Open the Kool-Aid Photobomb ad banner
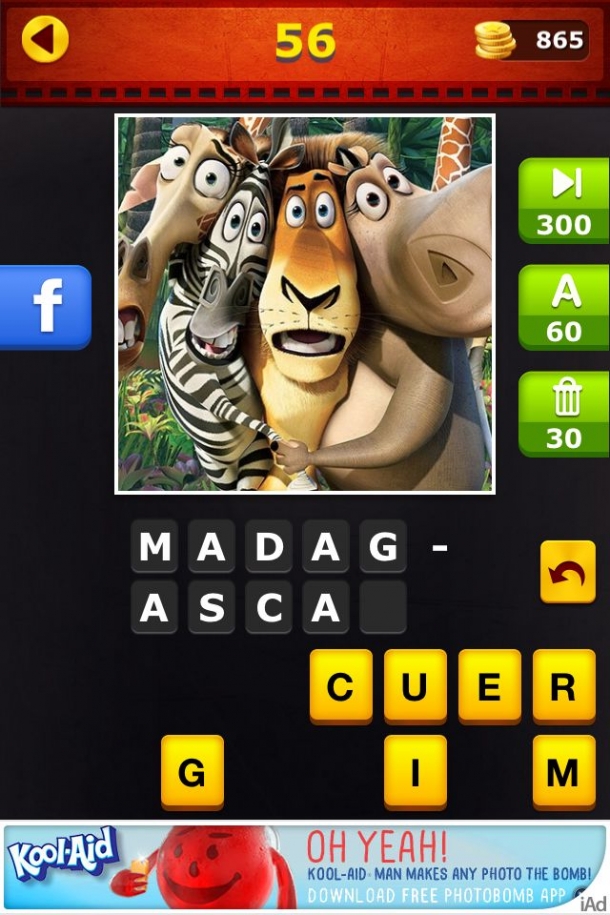The height and width of the screenshot is (915, 610). click(305, 867)
